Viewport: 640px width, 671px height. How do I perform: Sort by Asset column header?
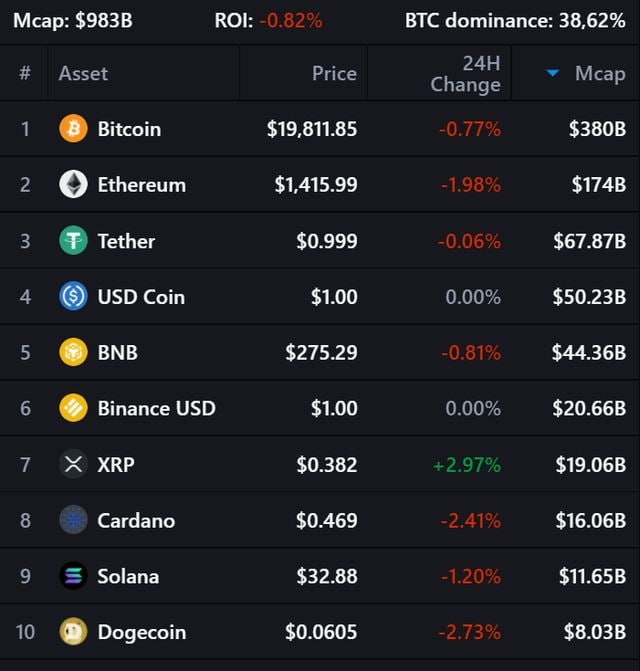[83, 73]
